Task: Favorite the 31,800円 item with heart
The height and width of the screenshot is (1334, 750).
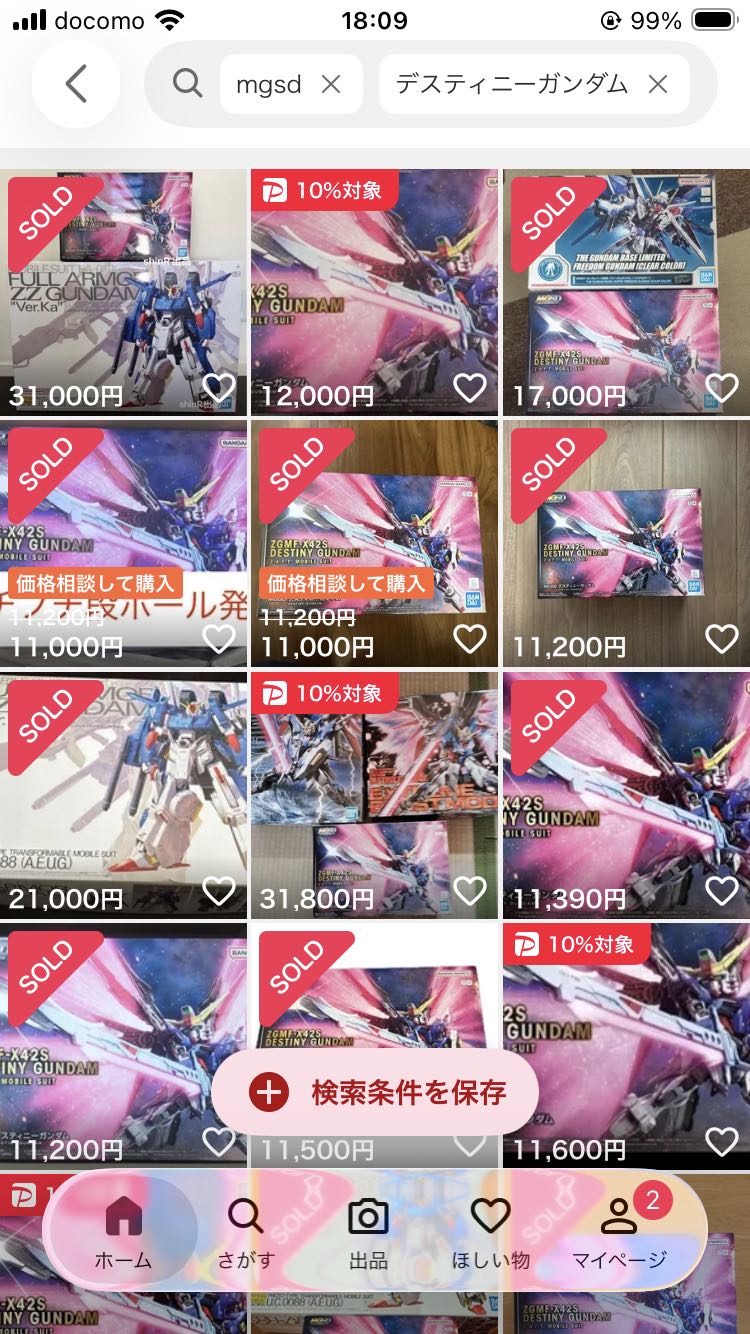Action: [470, 889]
